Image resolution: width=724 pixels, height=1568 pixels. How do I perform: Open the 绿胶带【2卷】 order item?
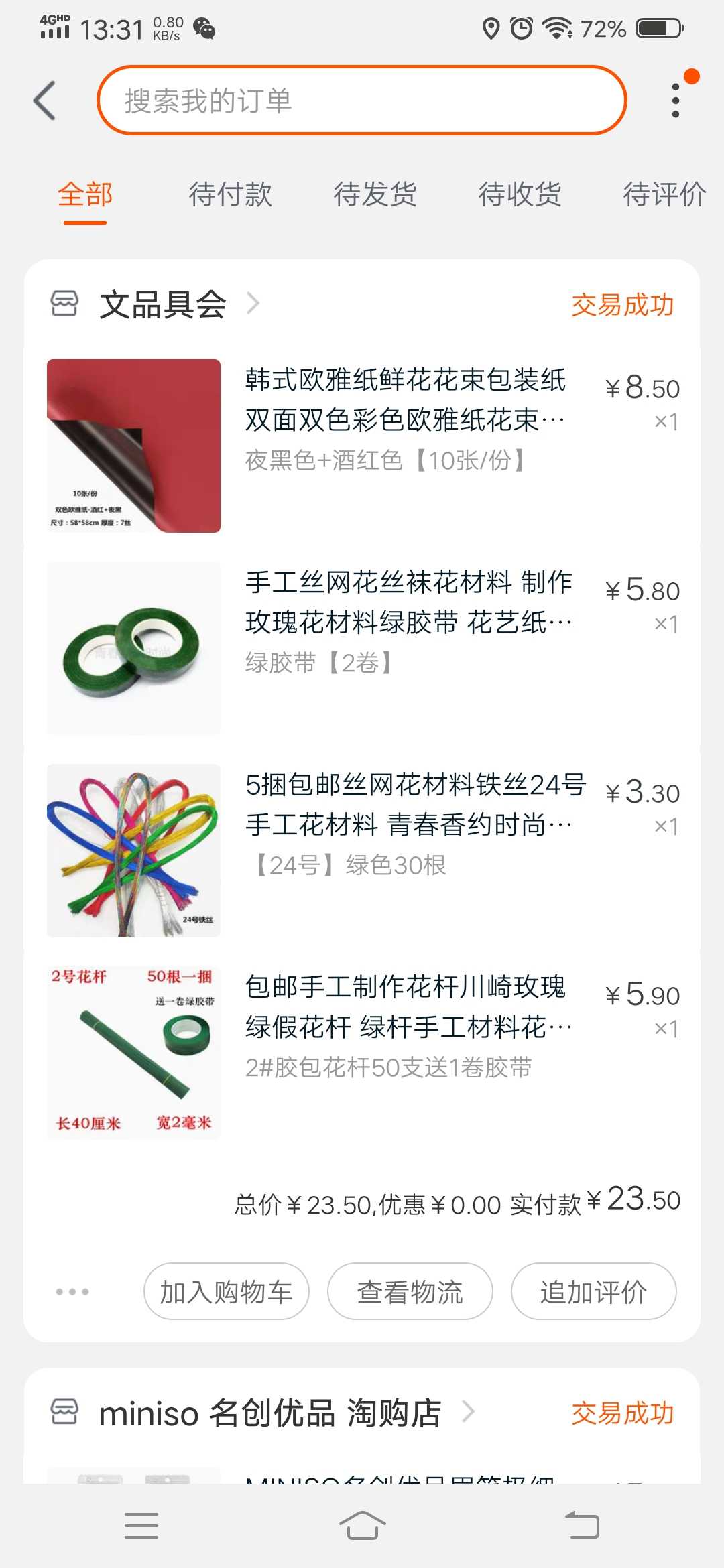pyautogui.click(x=362, y=648)
